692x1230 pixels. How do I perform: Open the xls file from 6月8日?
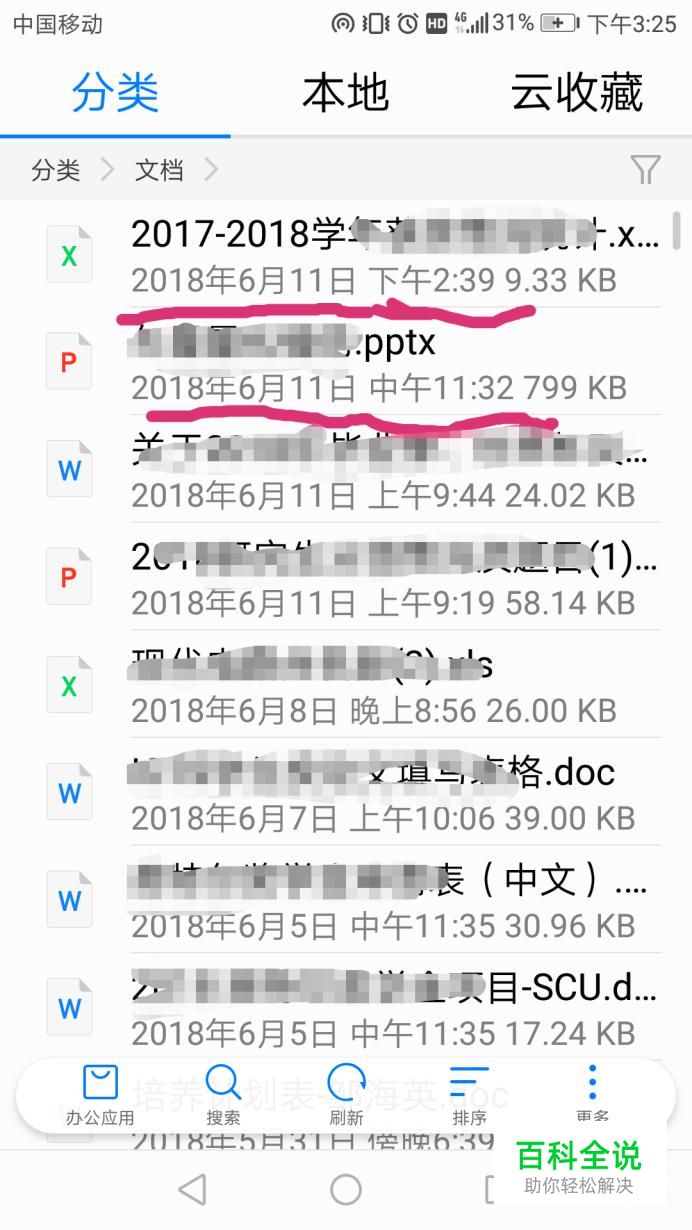point(346,684)
